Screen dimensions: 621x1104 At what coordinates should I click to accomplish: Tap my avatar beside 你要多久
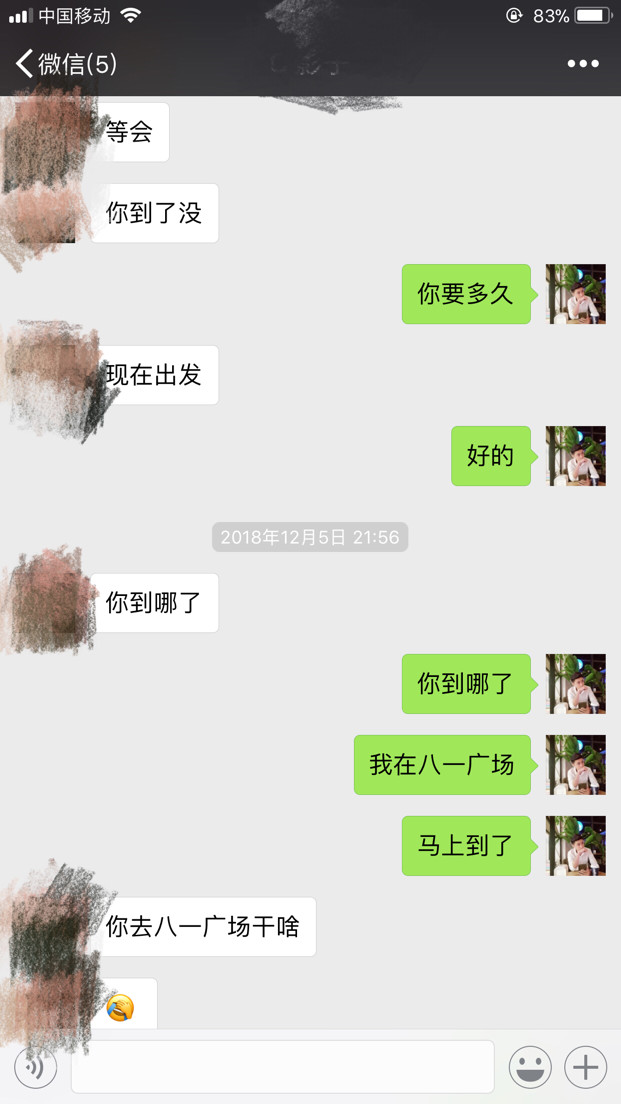(576, 294)
